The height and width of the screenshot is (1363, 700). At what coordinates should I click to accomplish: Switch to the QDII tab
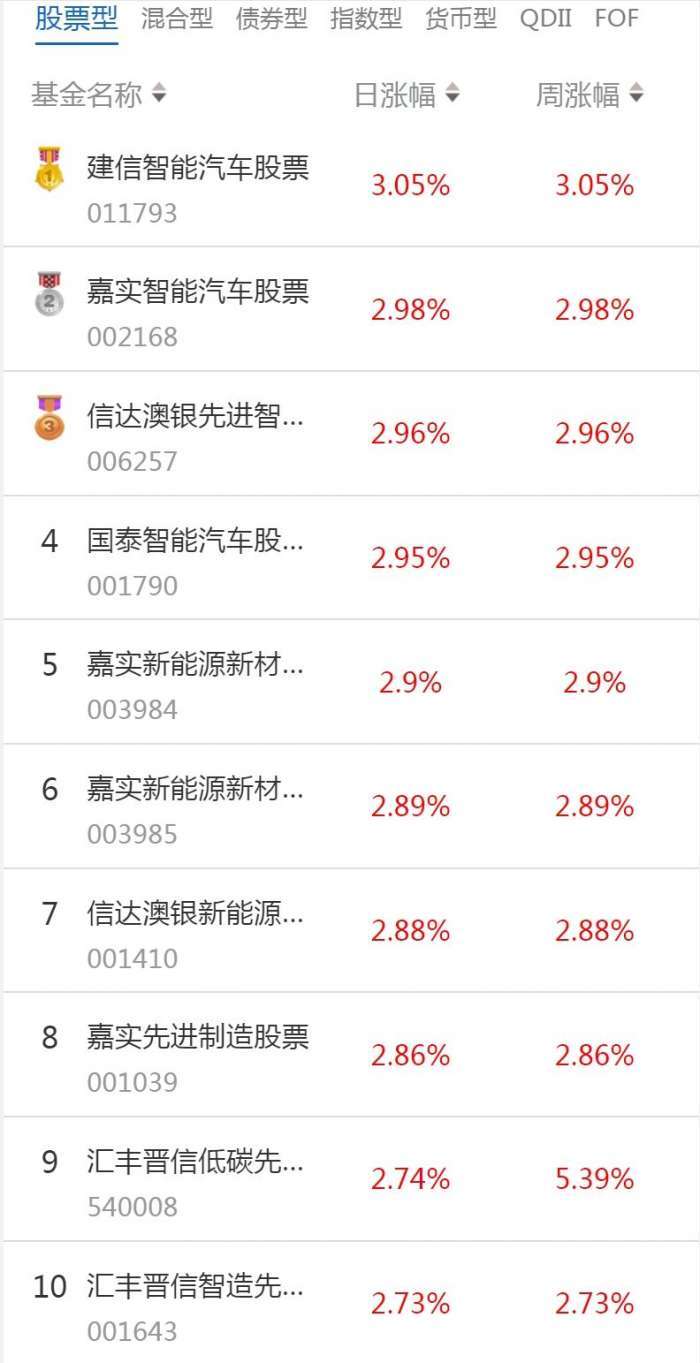546,18
